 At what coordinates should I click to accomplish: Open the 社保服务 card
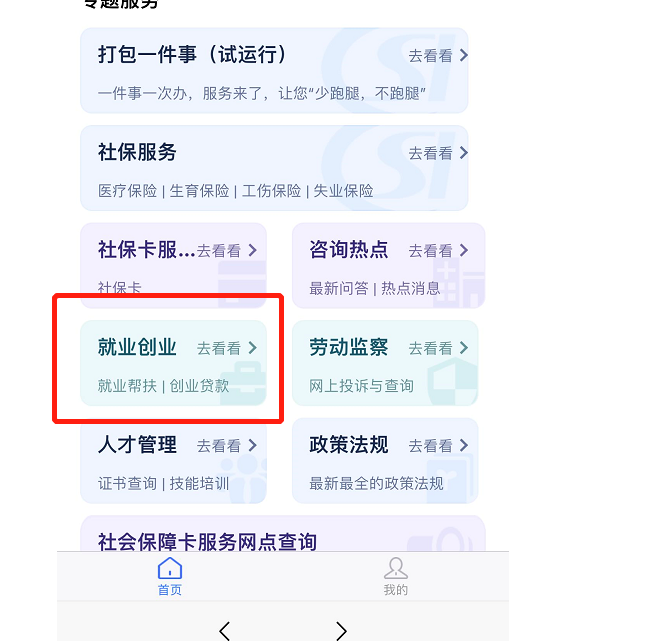pos(274,167)
